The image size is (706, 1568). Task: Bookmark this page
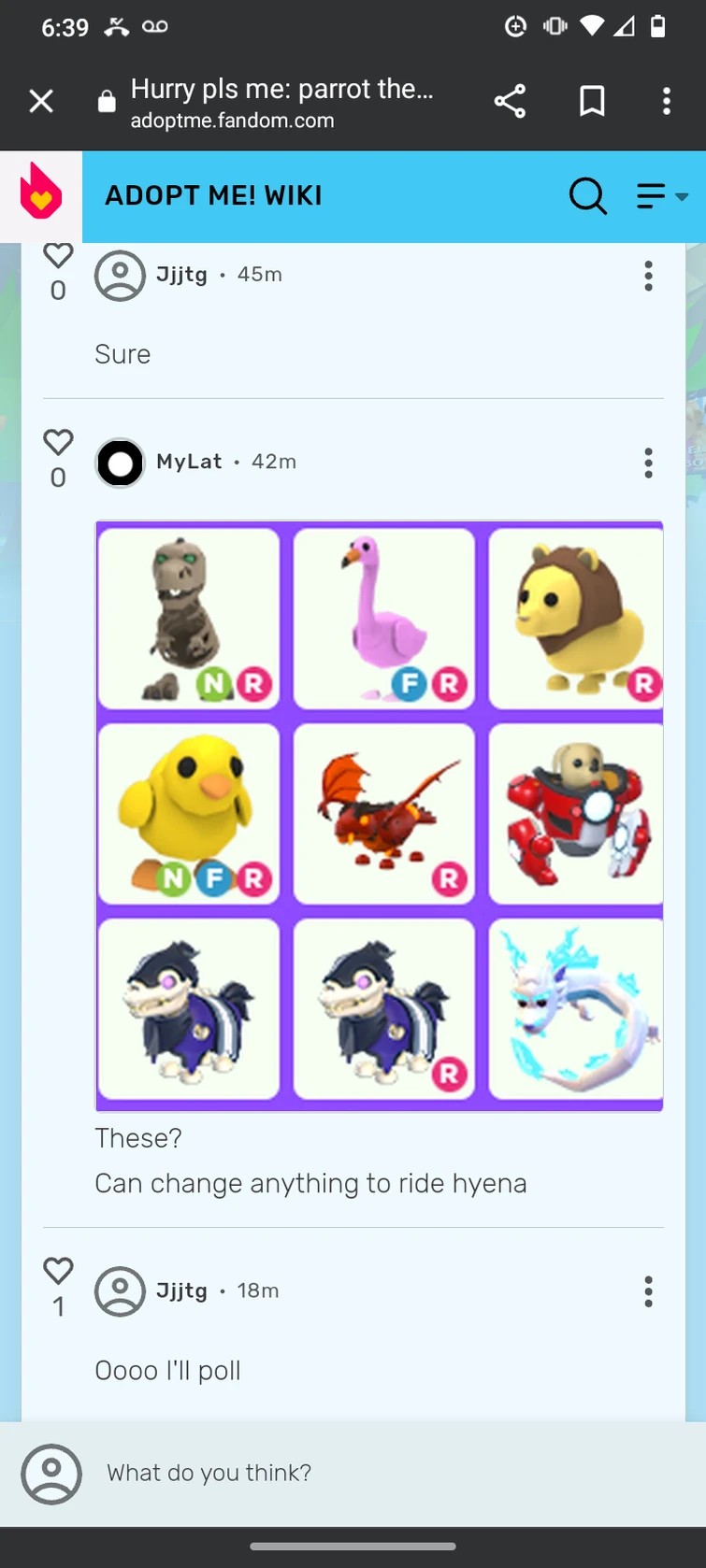pyautogui.click(x=592, y=101)
